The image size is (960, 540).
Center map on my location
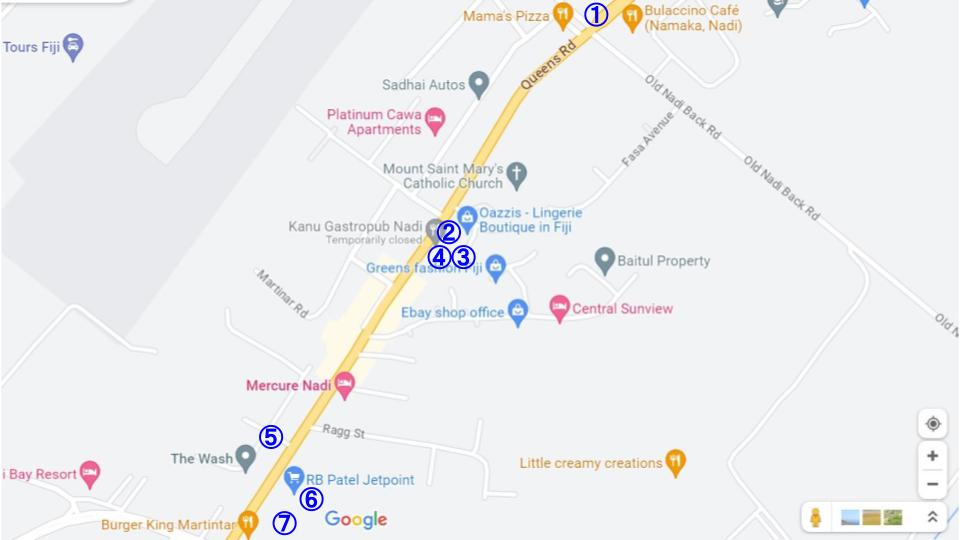pos(932,424)
